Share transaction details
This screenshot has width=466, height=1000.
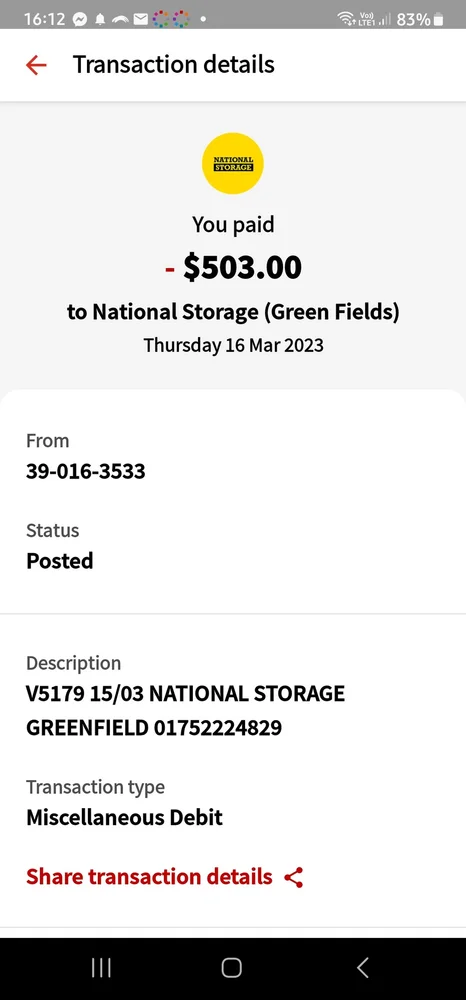[164, 877]
